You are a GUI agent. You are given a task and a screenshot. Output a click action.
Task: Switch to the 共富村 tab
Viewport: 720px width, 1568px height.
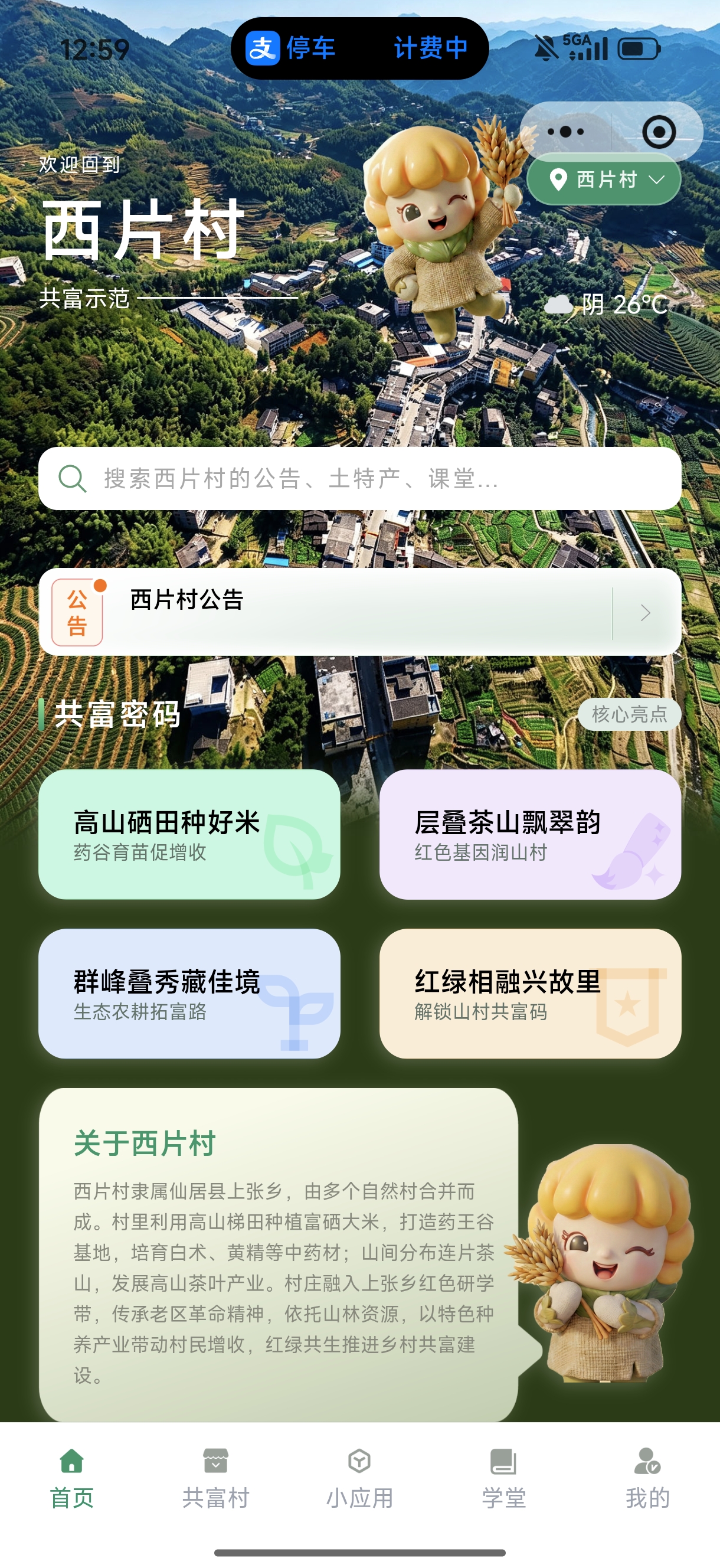[x=216, y=1478]
